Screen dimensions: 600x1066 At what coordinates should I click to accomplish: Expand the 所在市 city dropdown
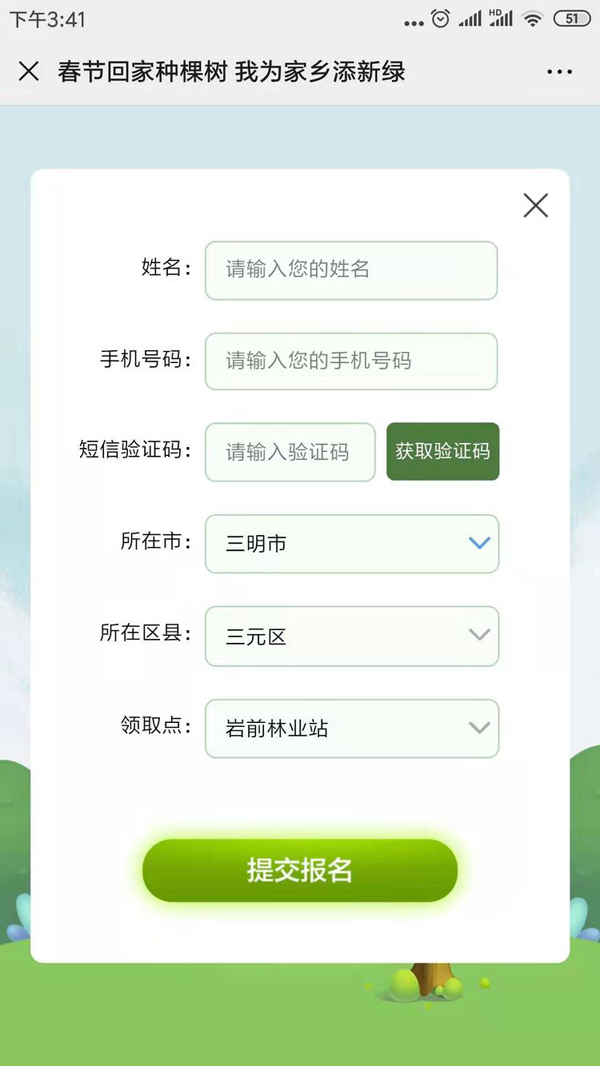pyautogui.click(x=351, y=544)
